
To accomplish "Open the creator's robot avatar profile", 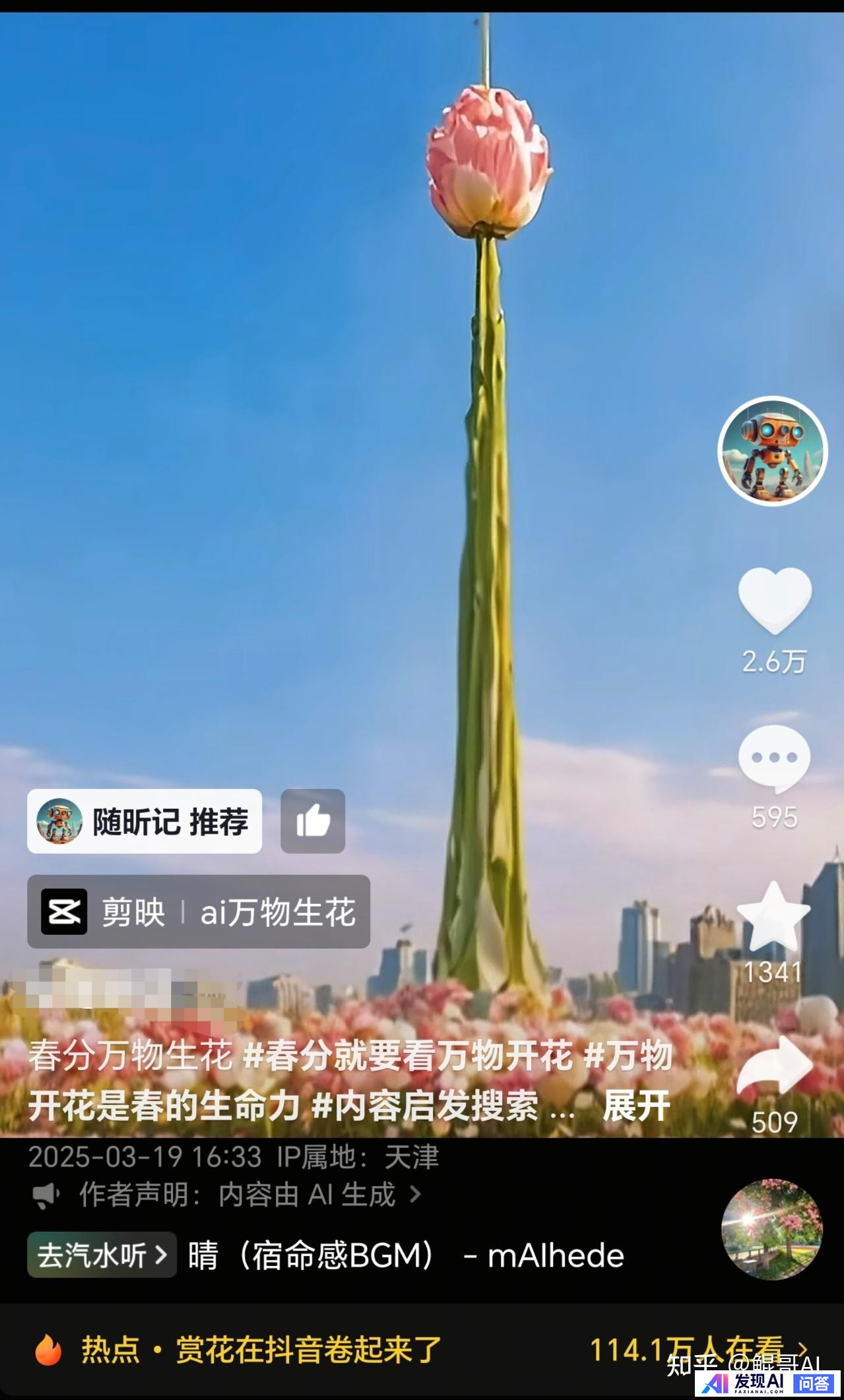I will pyautogui.click(x=772, y=451).
